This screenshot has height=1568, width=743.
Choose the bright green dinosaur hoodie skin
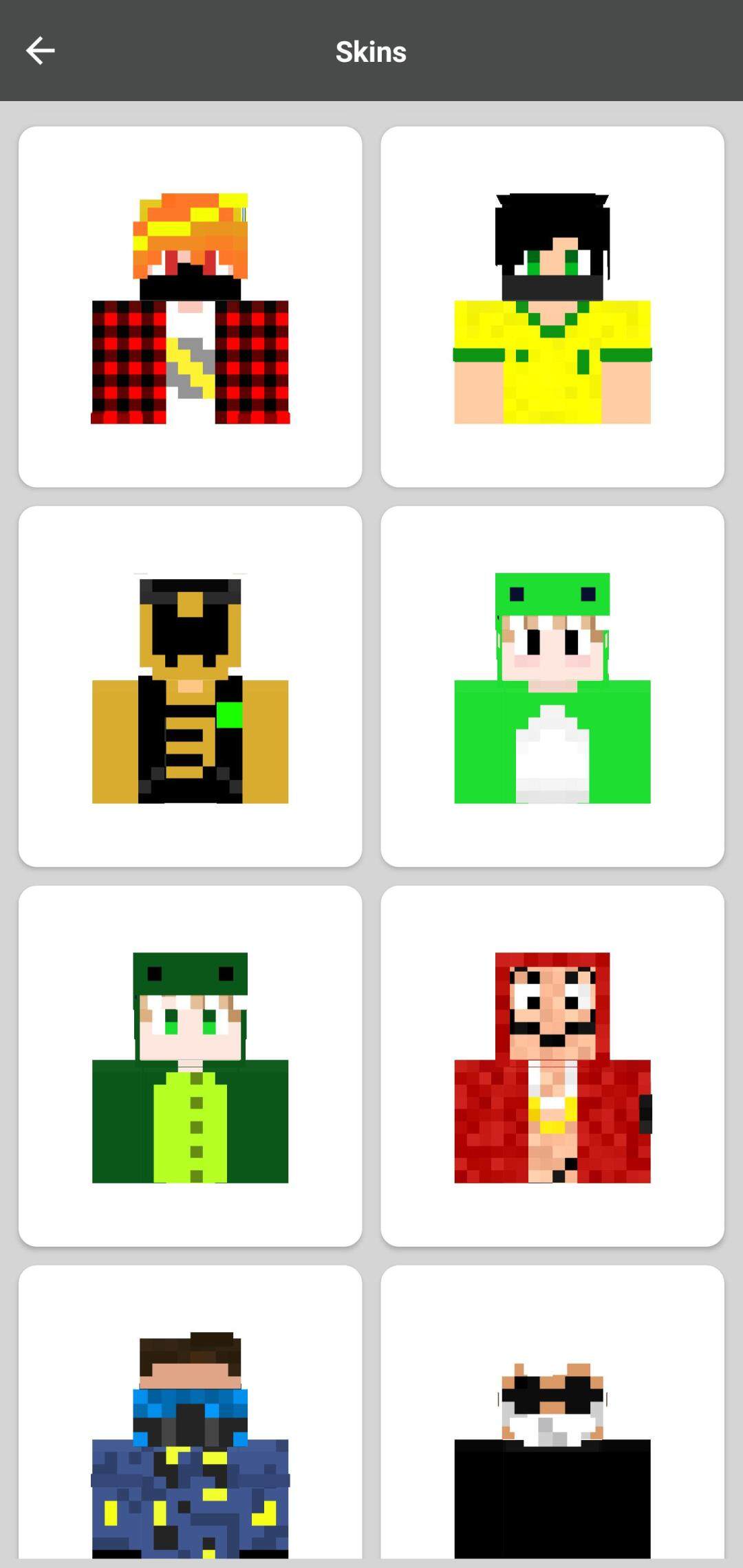pyautogui.click(x=552, y=687)
